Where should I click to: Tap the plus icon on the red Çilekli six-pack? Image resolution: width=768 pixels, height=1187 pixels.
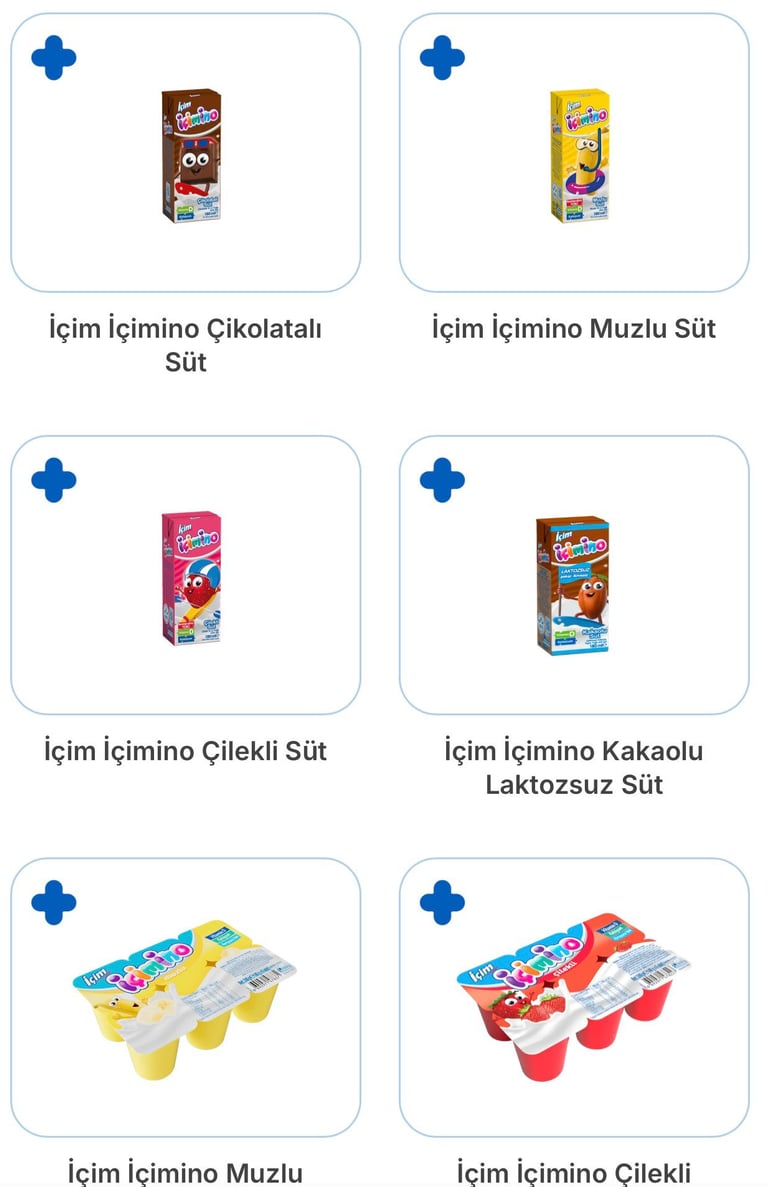[442, 902]
